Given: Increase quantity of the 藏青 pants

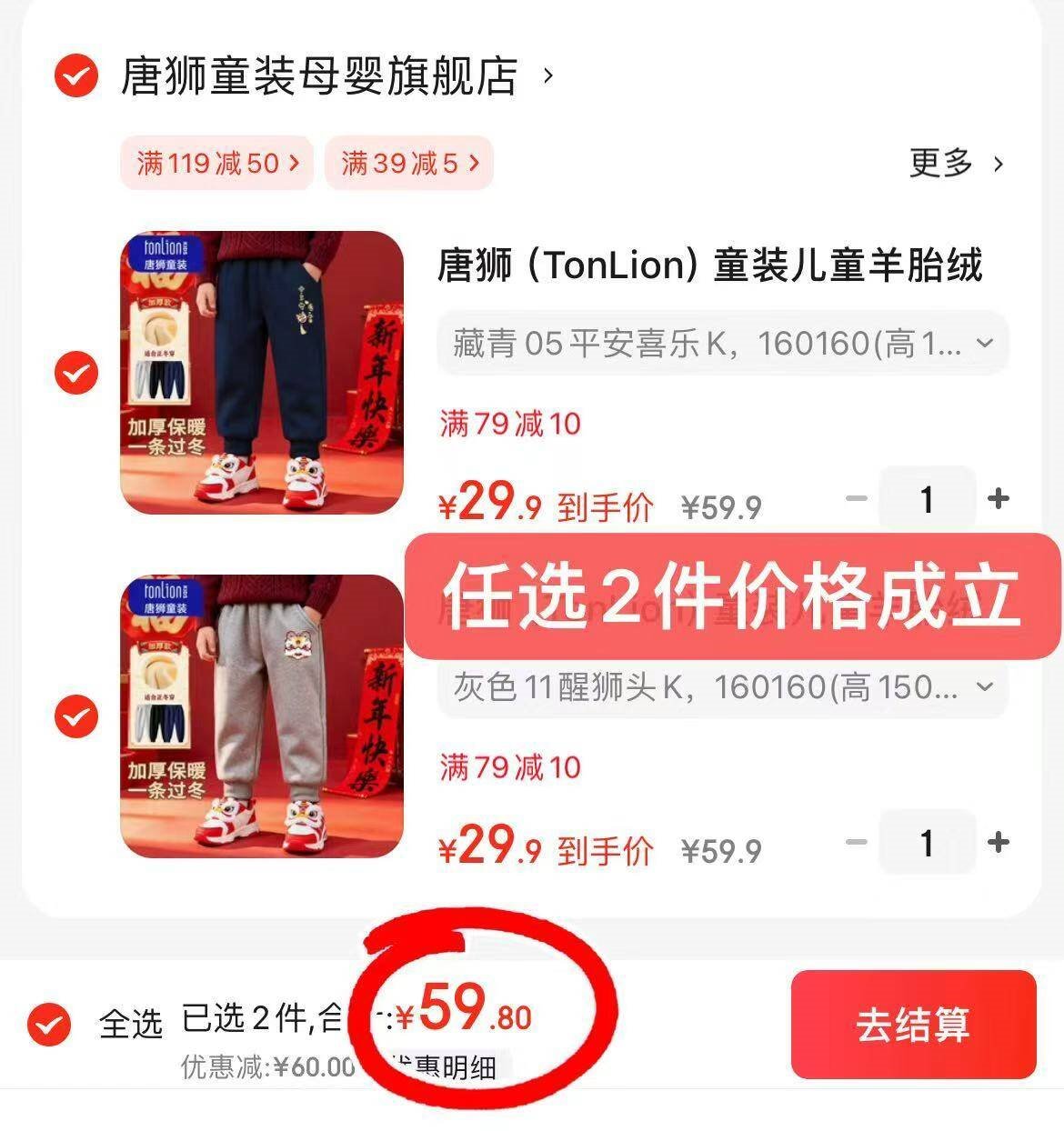Looking at the screenshot, I should pos(999,498).
